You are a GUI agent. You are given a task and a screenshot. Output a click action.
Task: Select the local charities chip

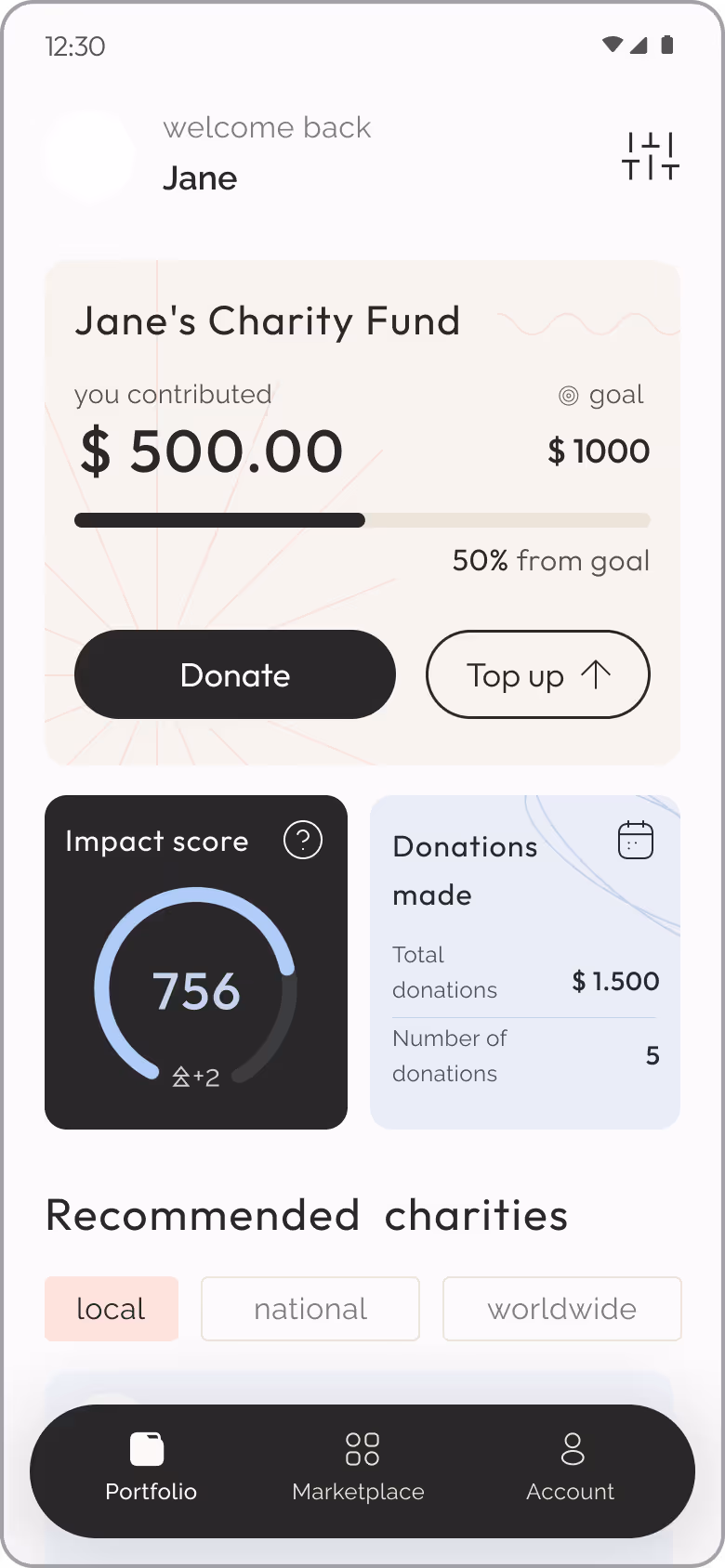click(112, 1309)
